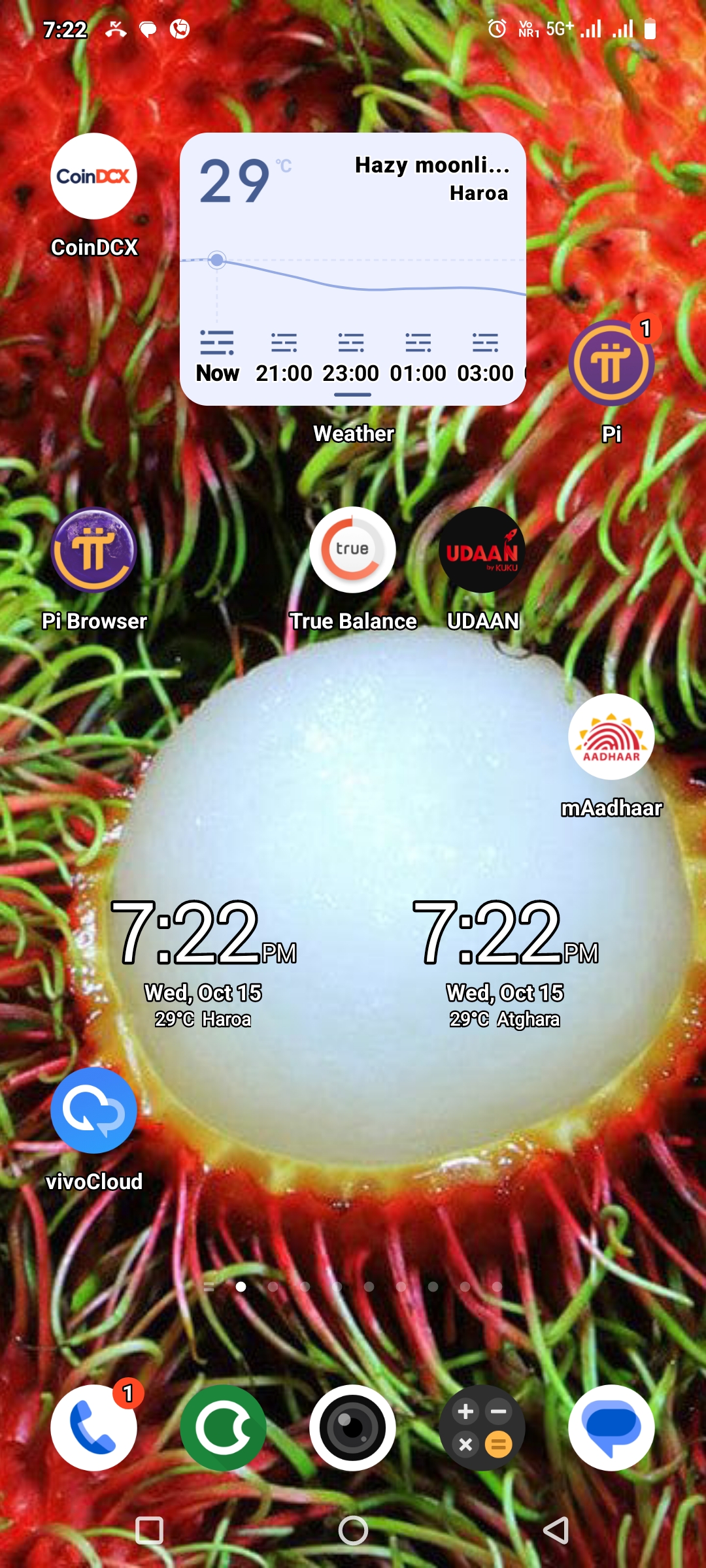The image size is (706, 1568).
Task: Launch the Pi app
Action: point(611,363)
